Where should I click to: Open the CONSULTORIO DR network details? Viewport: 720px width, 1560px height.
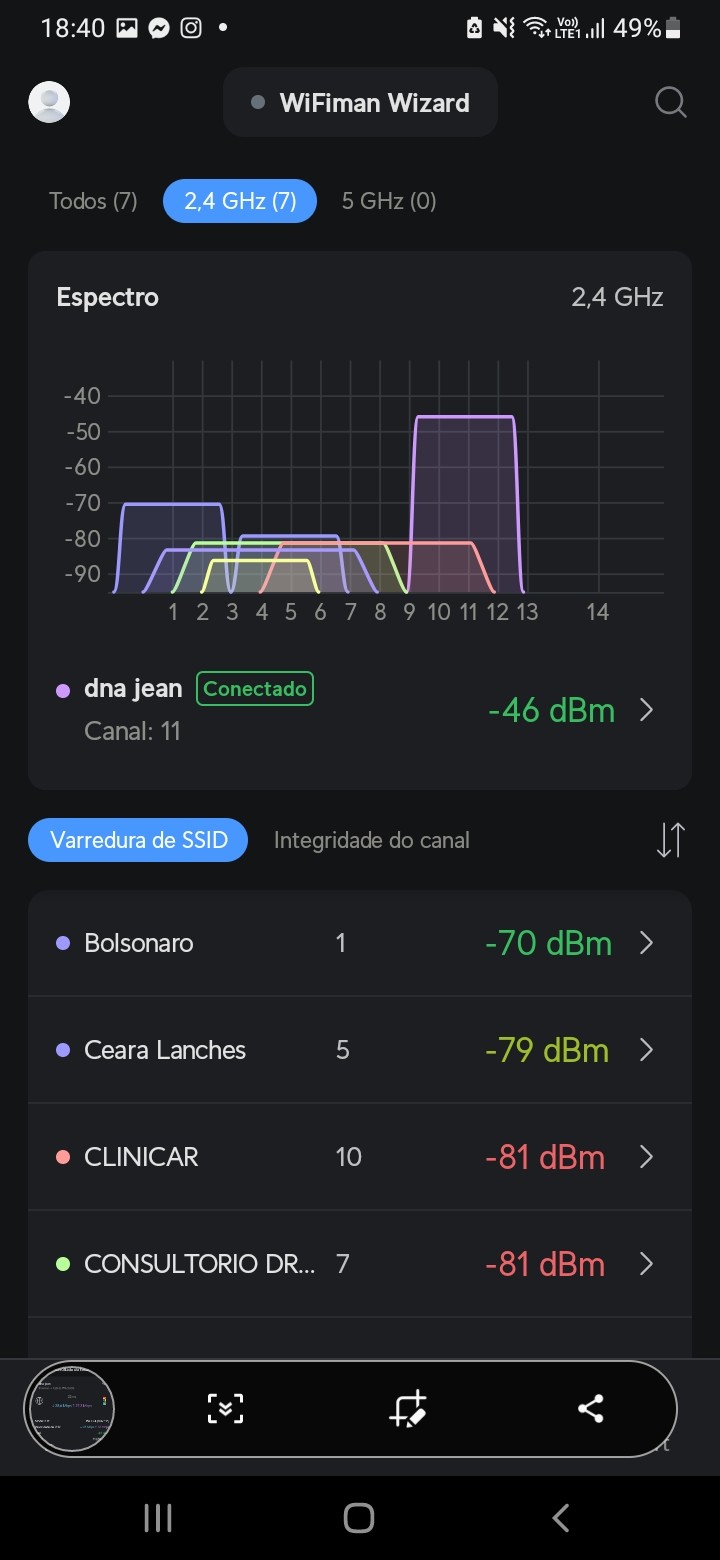point(360,1264)
